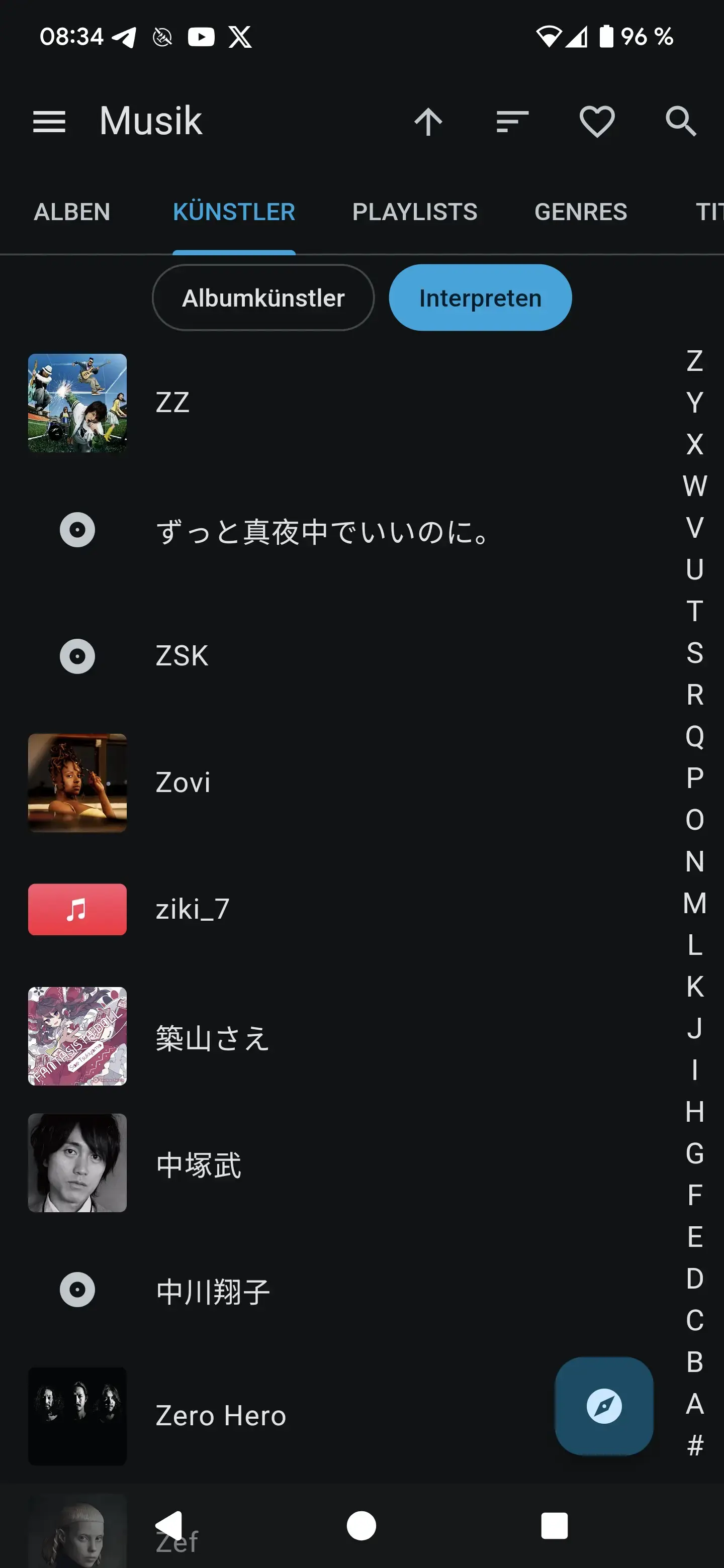The height and width of the screenshot is (1568, 724).
Task: Open the navigation drawer menu
Action: (x=49, y=122)
